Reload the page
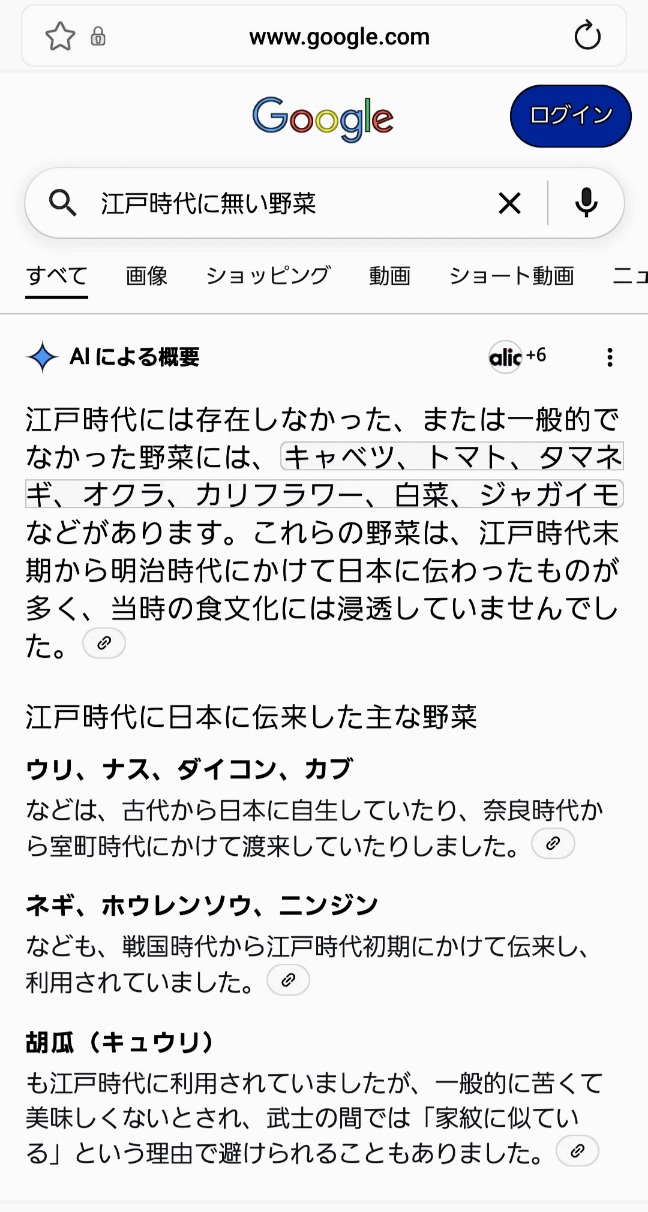The height and width of the screenshot is (1212, 648). (587, 37)
